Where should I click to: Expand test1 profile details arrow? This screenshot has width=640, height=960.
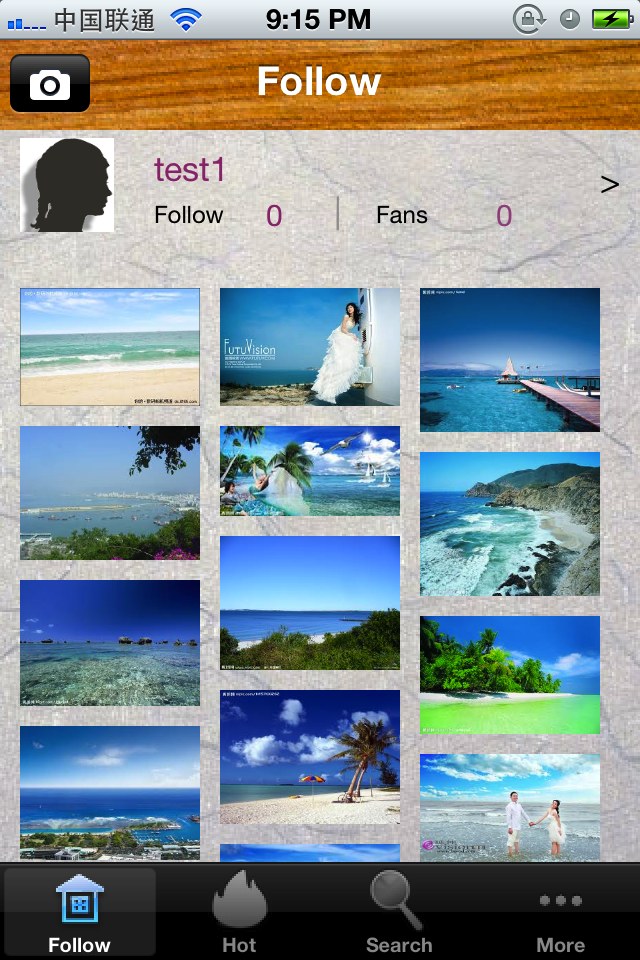pos(609,185)
